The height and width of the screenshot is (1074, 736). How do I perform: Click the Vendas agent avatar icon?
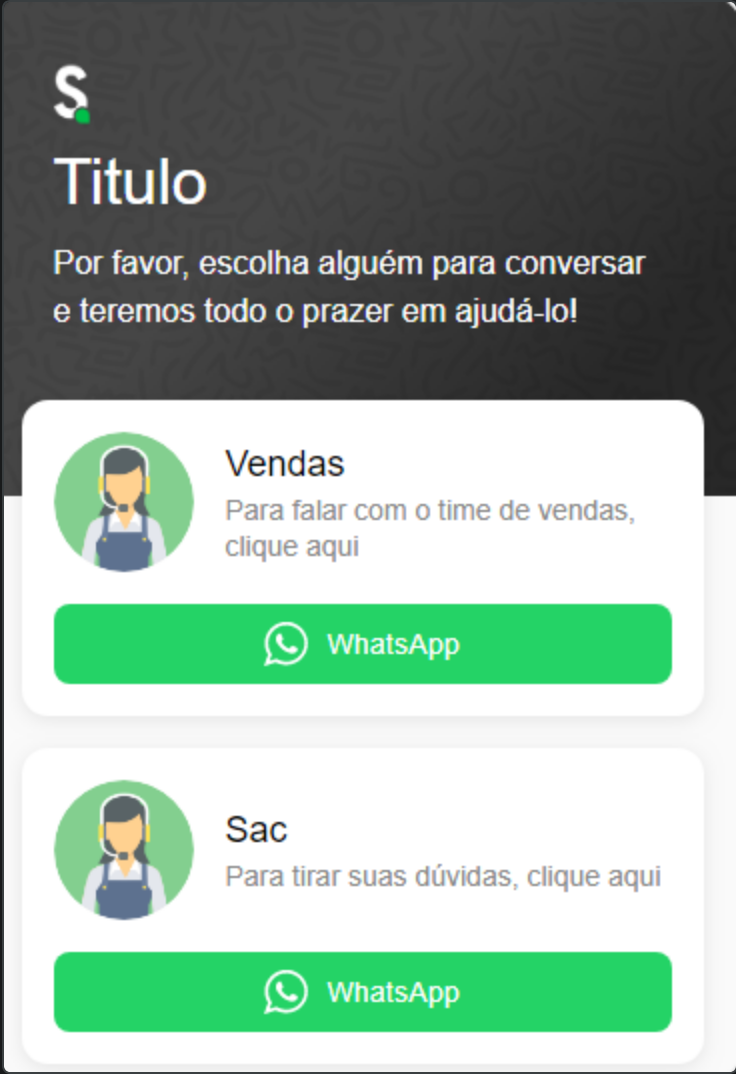(x=124, y=502)
